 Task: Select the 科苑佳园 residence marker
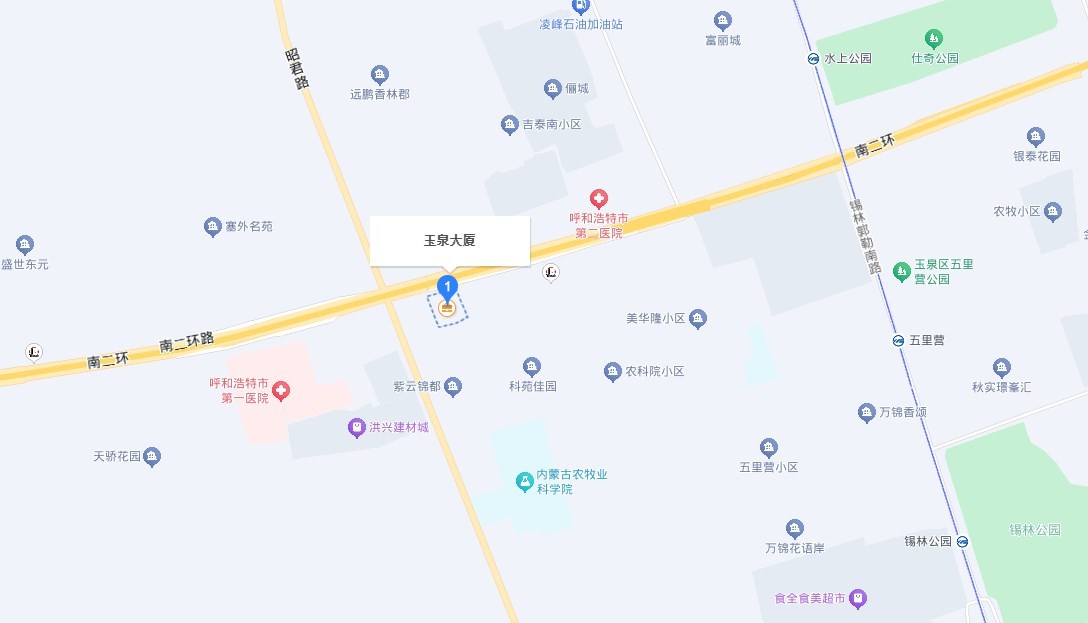tap(532, 367)
